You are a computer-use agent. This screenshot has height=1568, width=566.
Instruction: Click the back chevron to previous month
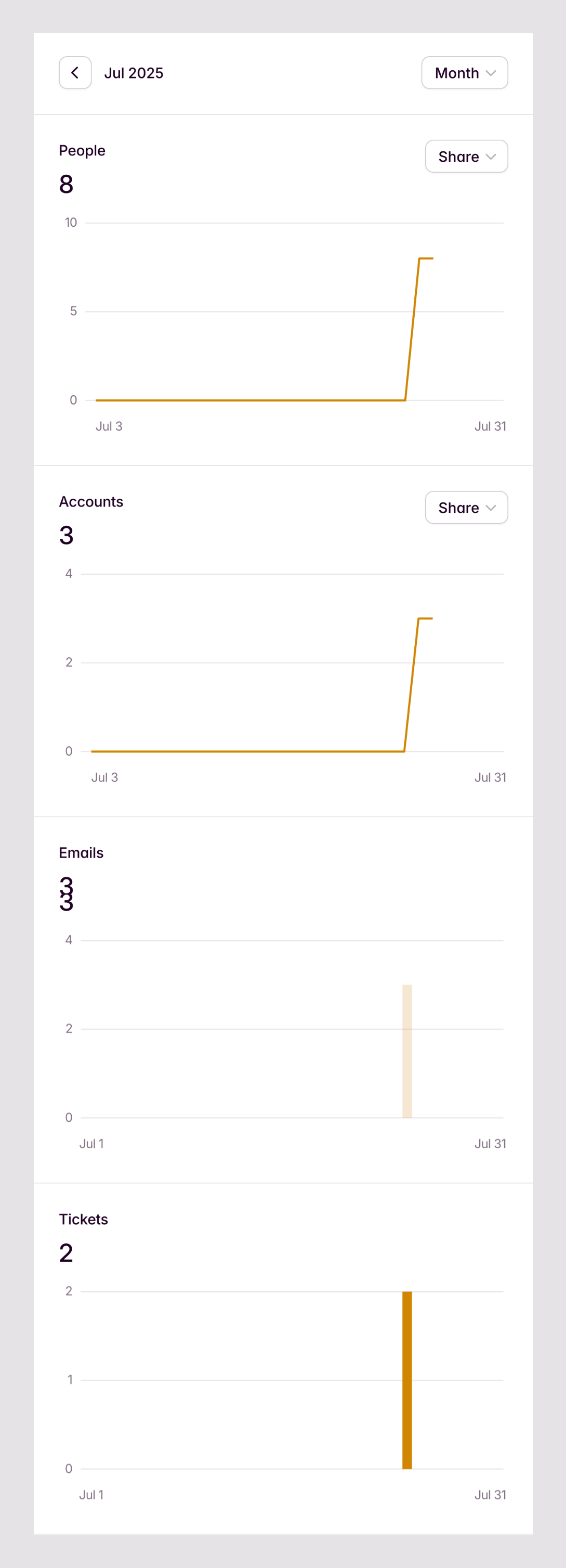(x=75, y=72)
